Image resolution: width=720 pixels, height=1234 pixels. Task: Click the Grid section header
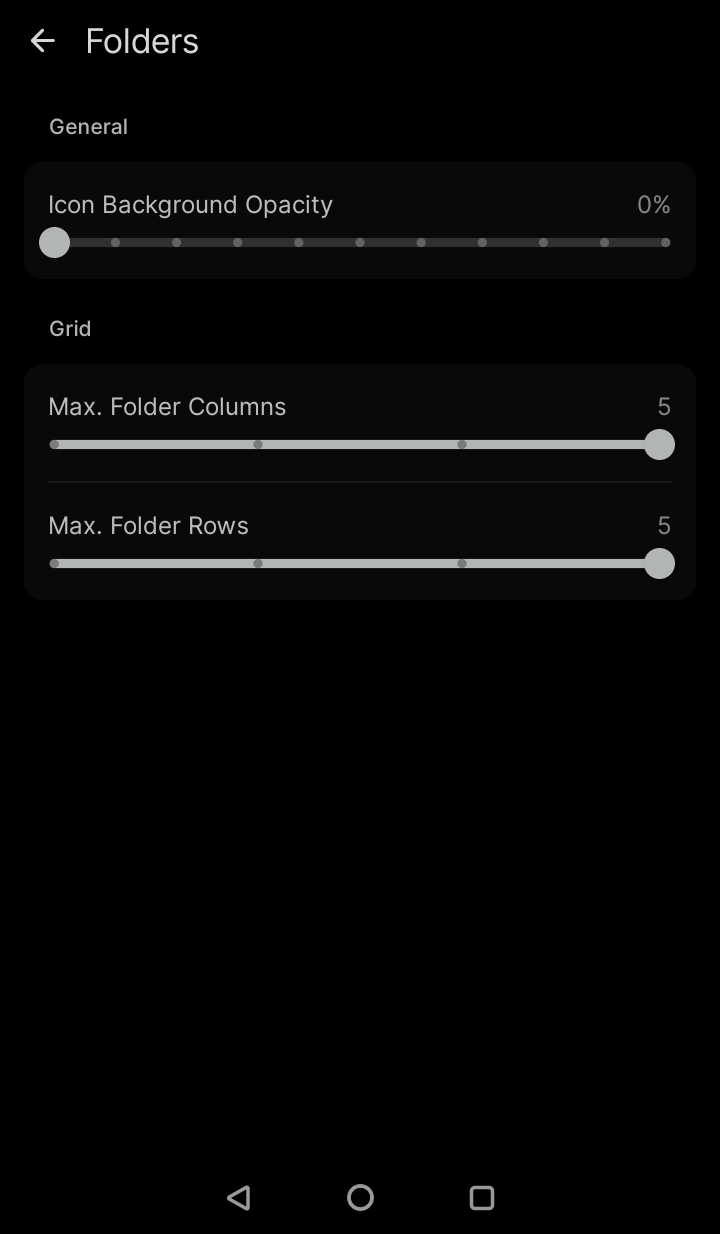tap(69, 328)
